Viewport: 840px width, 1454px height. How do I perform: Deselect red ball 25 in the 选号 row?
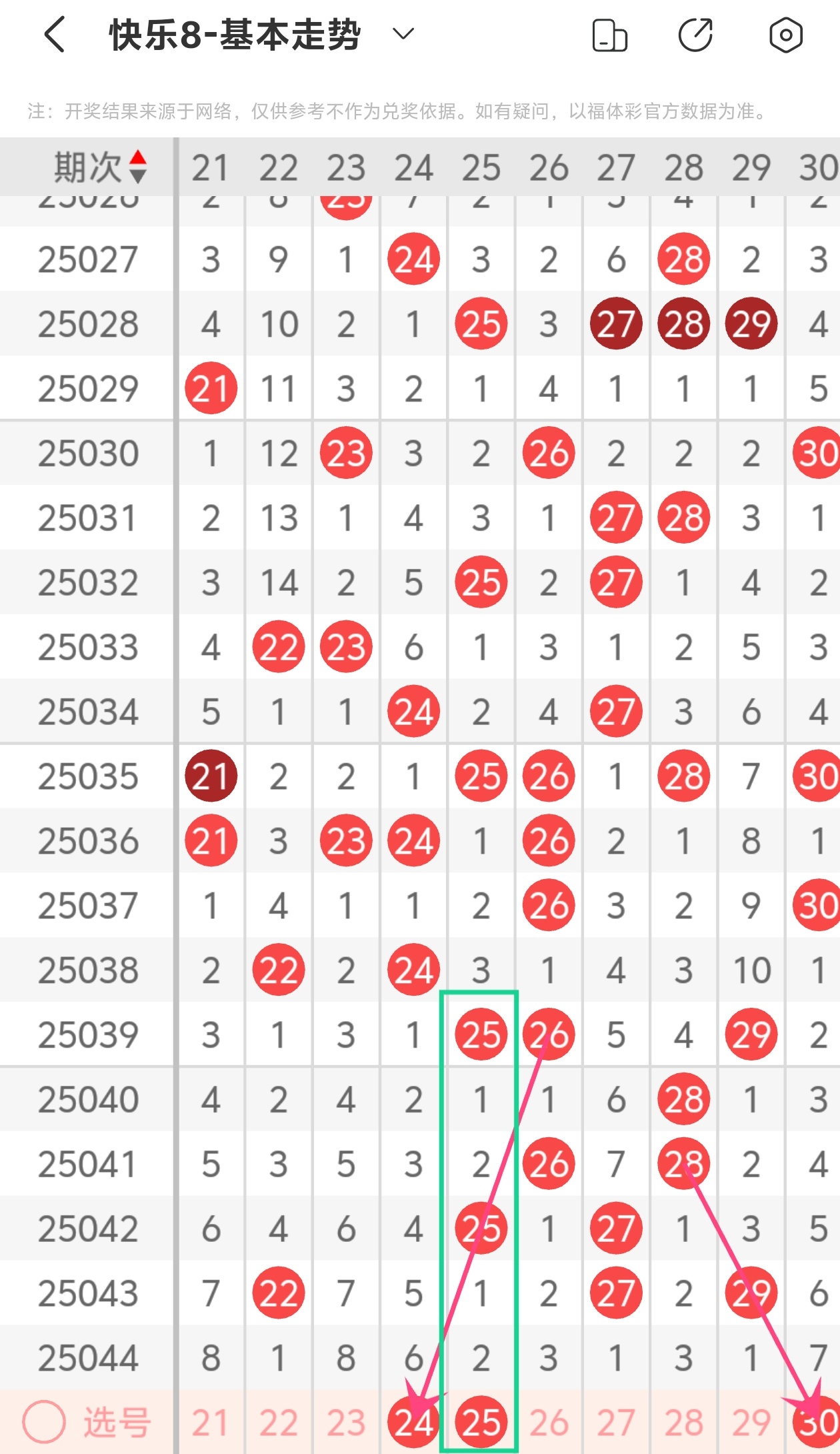pos(481,1423)
